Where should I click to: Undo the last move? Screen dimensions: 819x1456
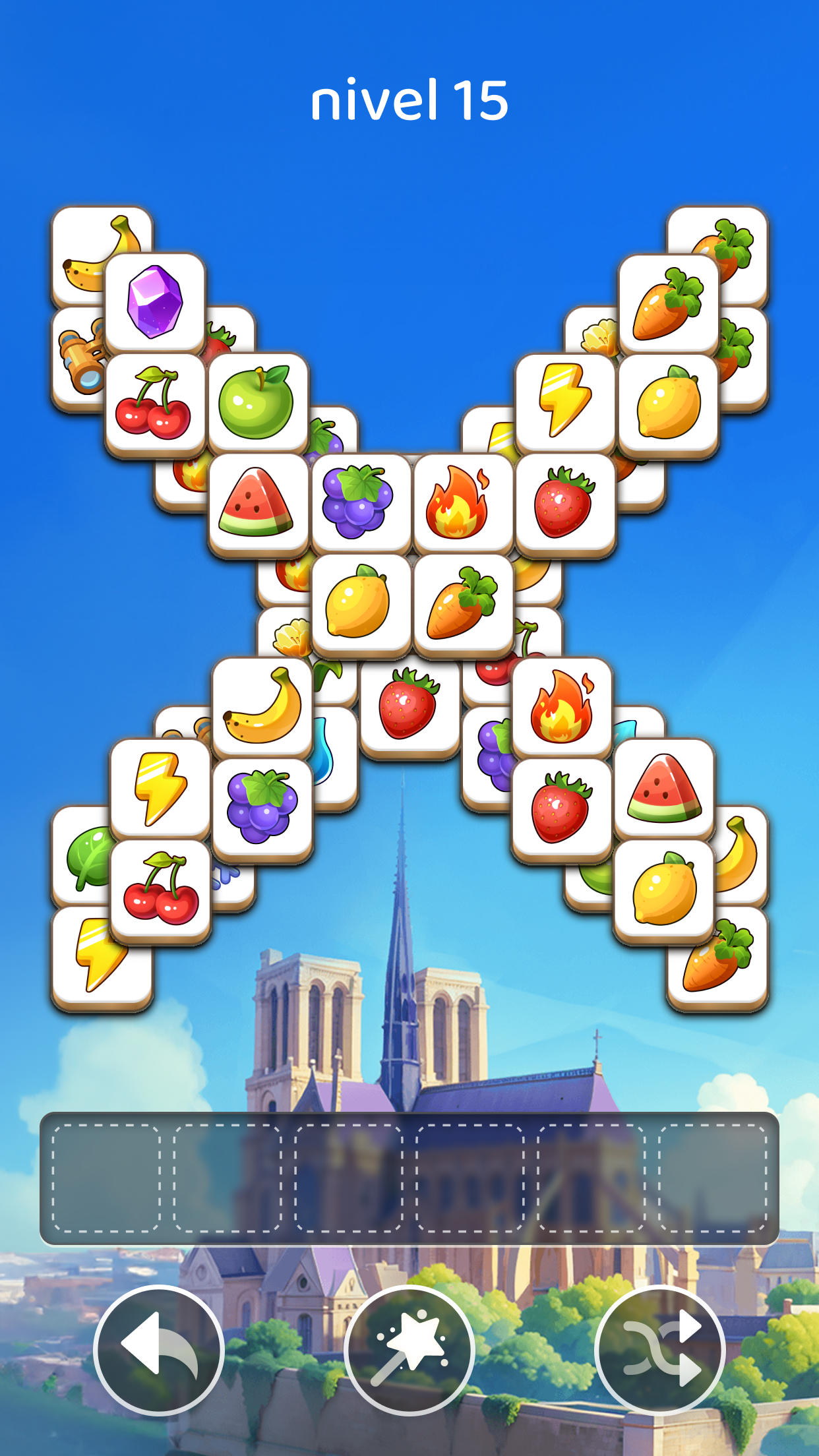pos(158,1349)
